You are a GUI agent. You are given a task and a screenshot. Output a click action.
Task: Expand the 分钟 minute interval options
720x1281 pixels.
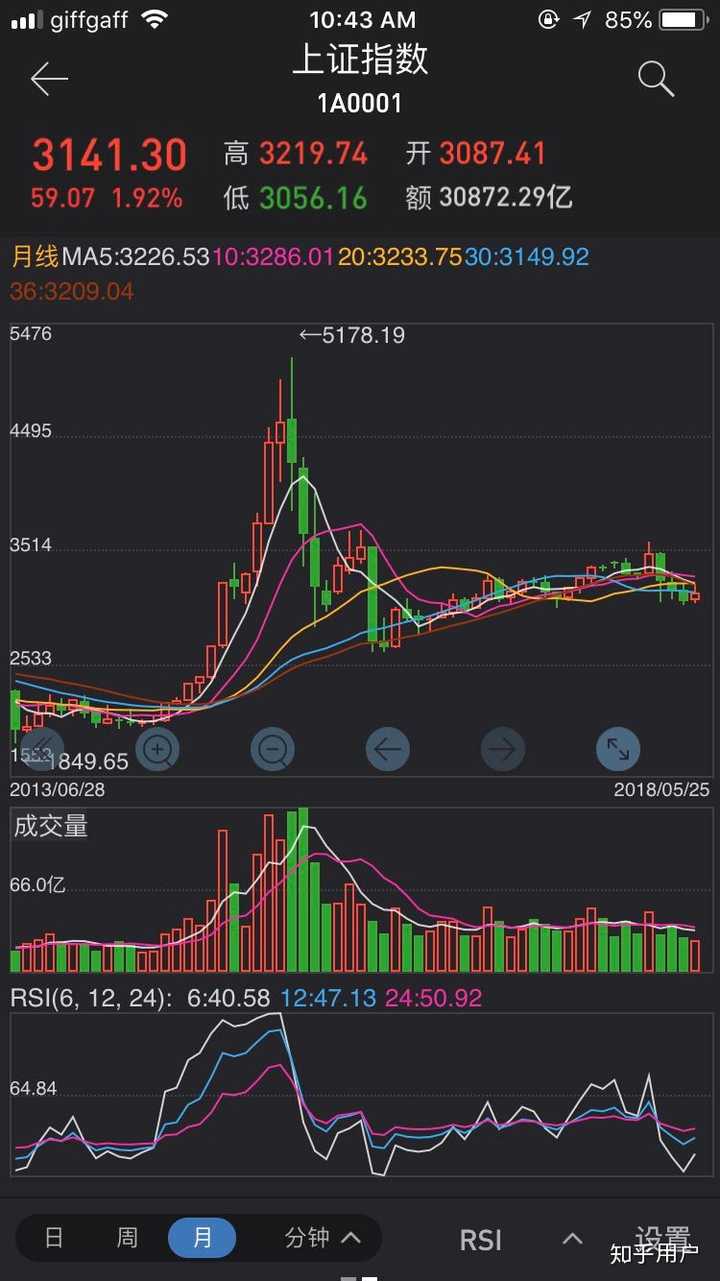tap(322, 1238)
